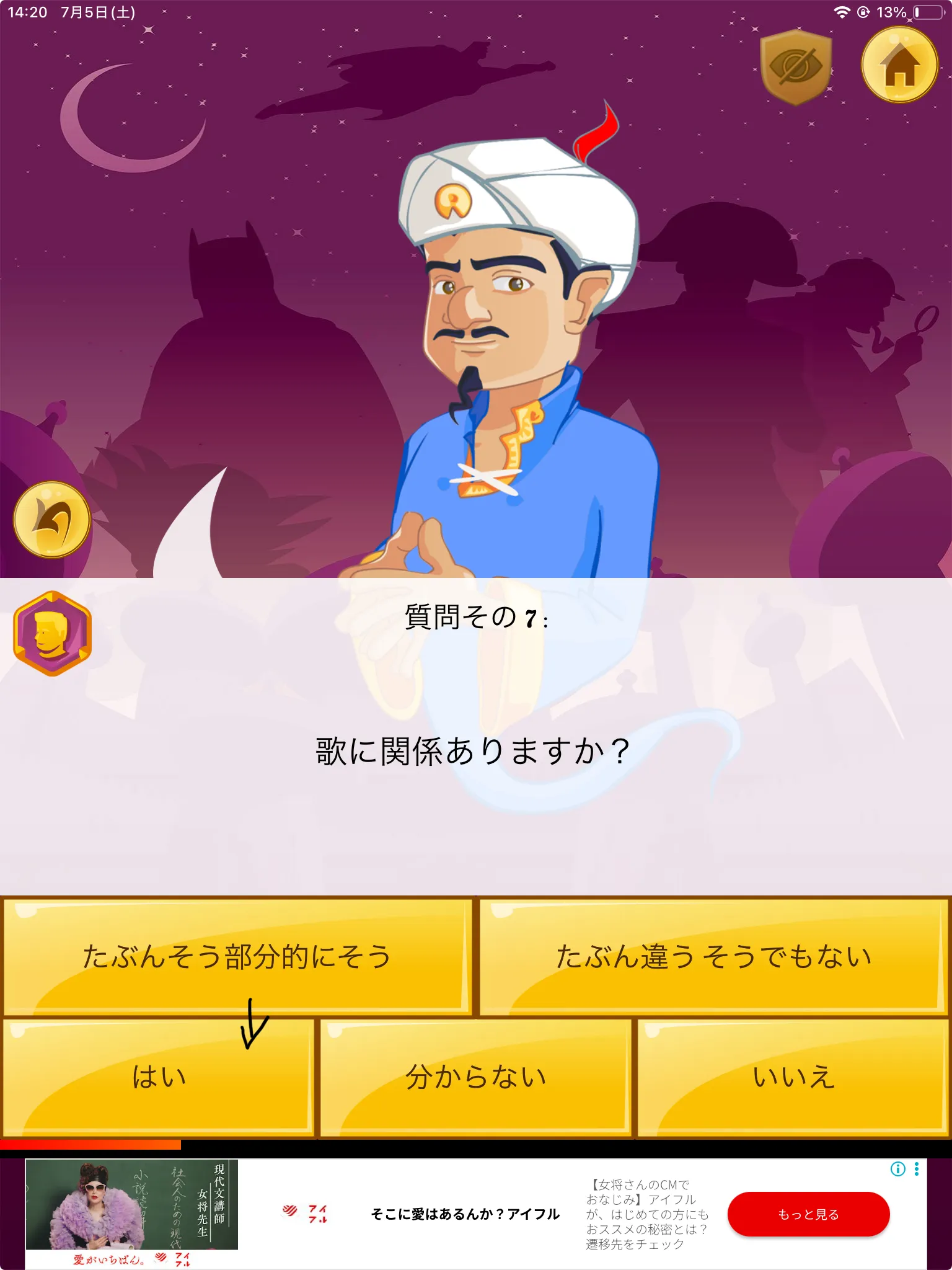Open the character profile hexagon badge

[x=53, y=633]
